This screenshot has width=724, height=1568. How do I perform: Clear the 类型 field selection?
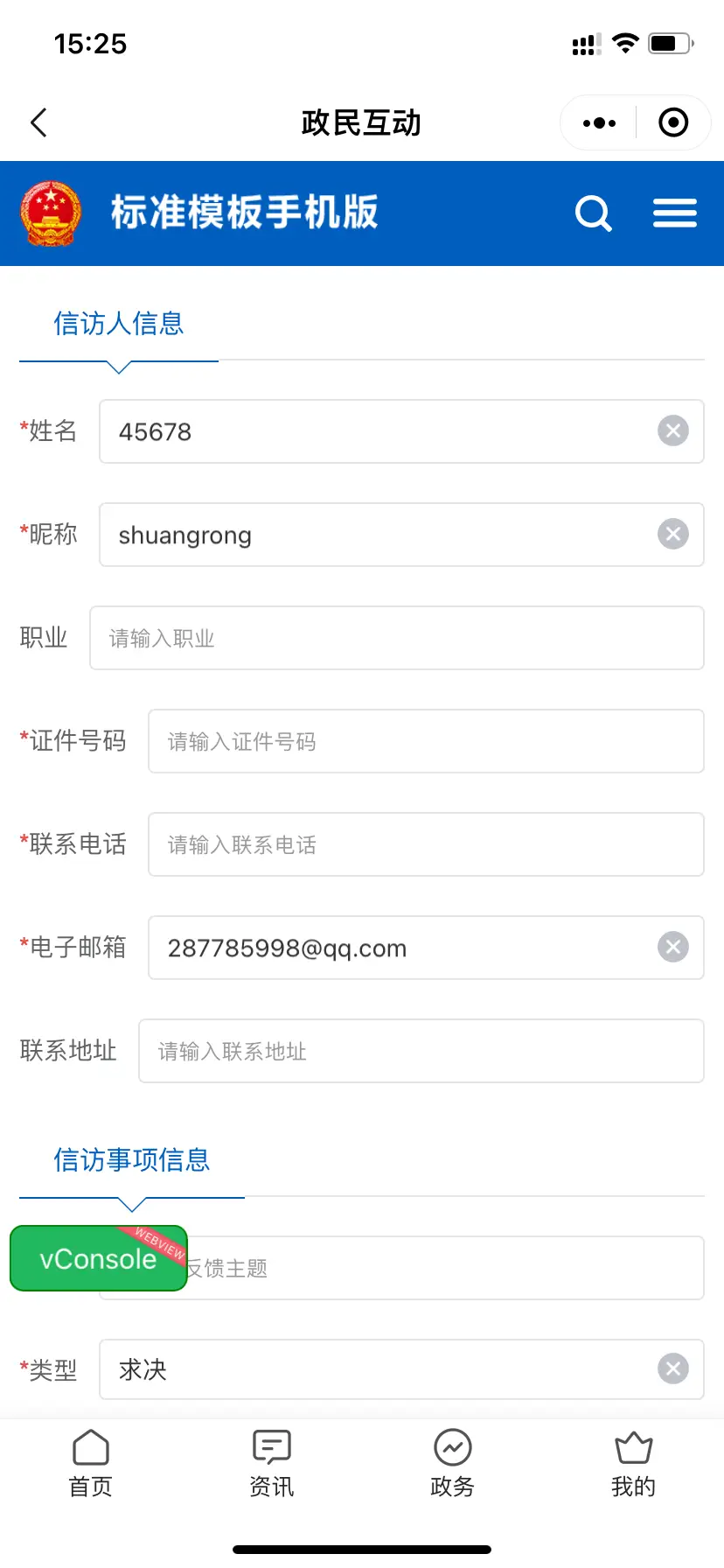point(673,1368)
